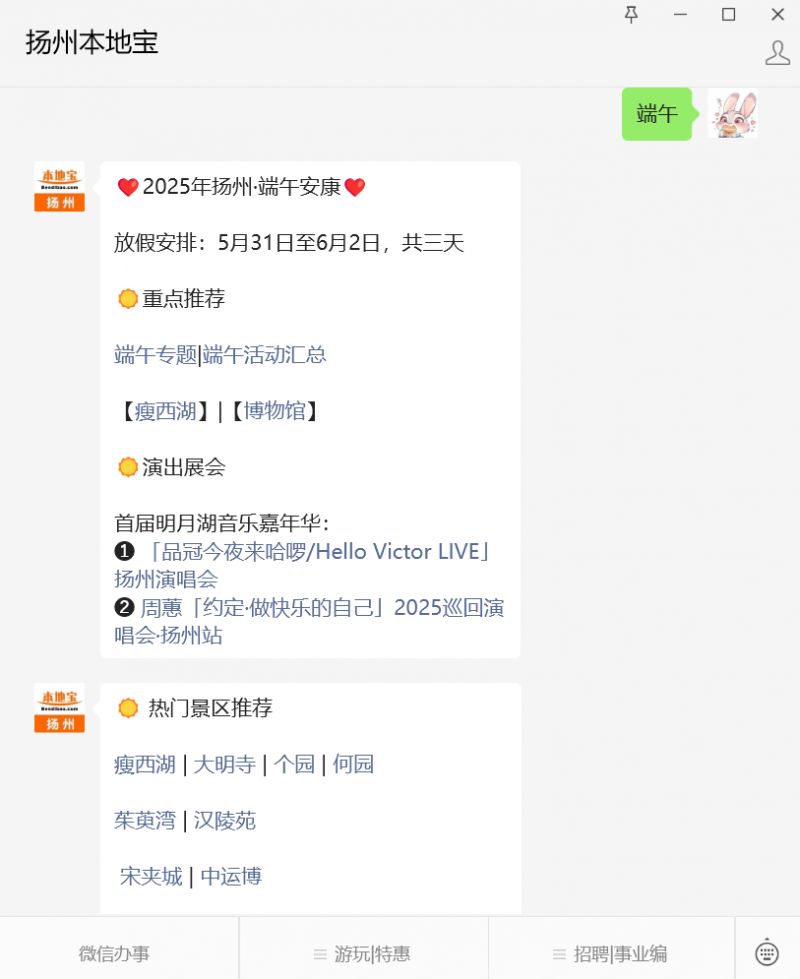
Task: Open the 个园 link
Action: coord(294,765)
